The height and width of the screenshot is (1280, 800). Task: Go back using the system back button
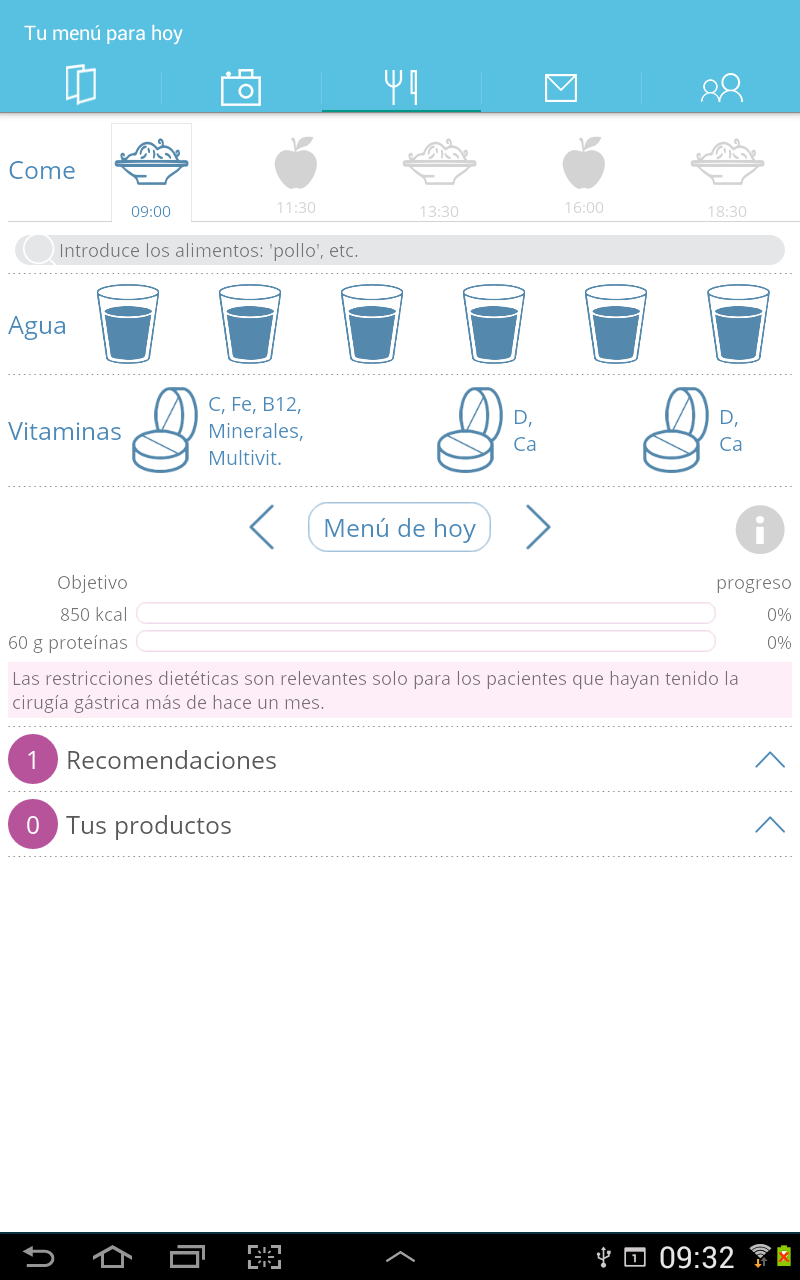coord(39,1257)
